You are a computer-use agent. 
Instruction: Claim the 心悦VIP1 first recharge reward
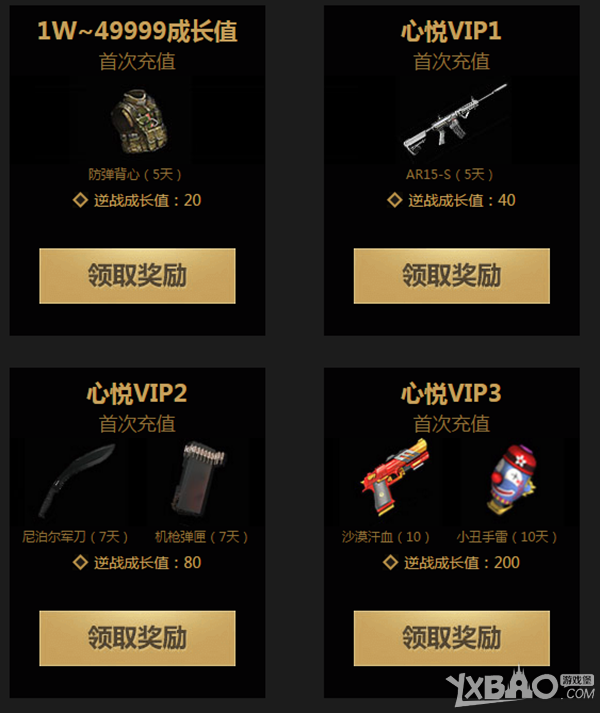pos(452,276)
